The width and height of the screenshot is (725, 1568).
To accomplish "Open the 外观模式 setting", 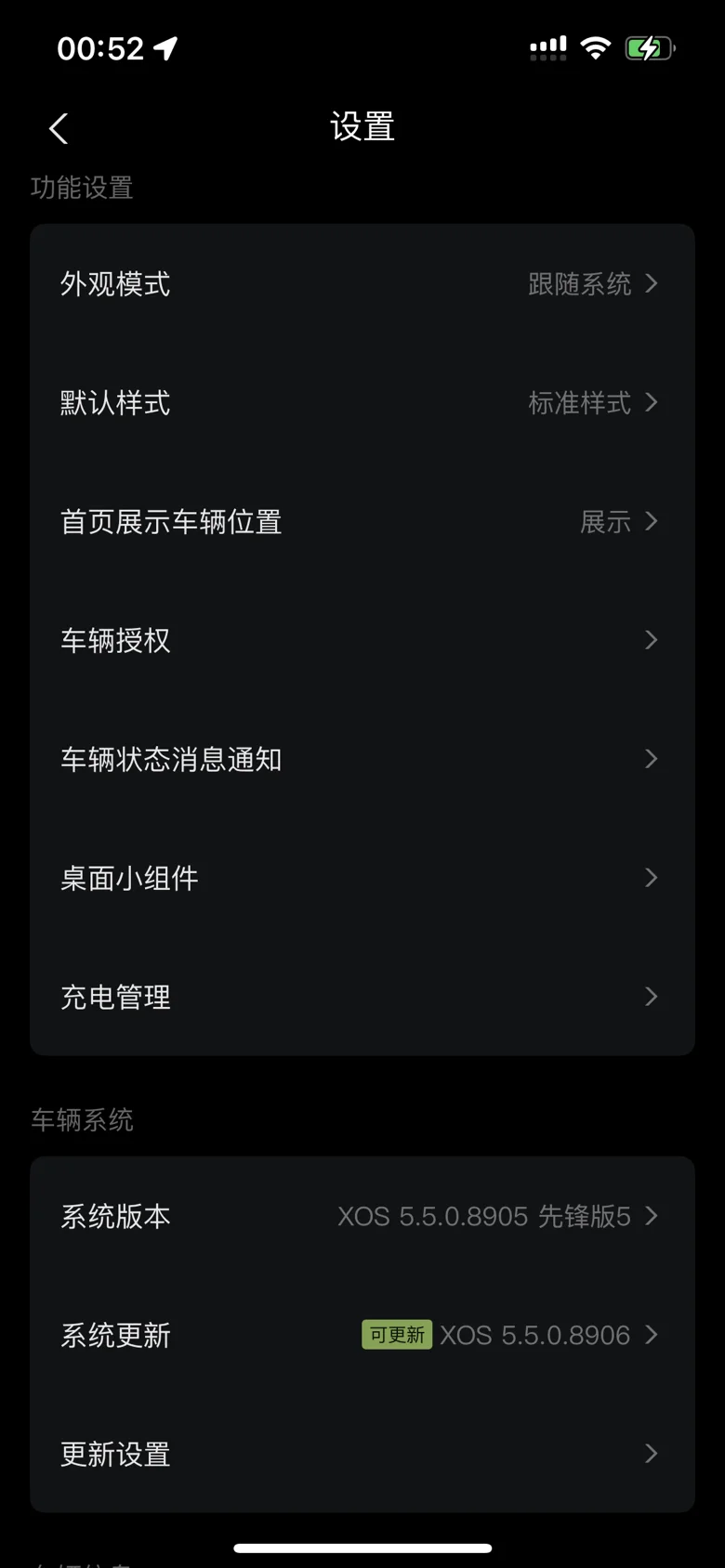I will point(362,283).
